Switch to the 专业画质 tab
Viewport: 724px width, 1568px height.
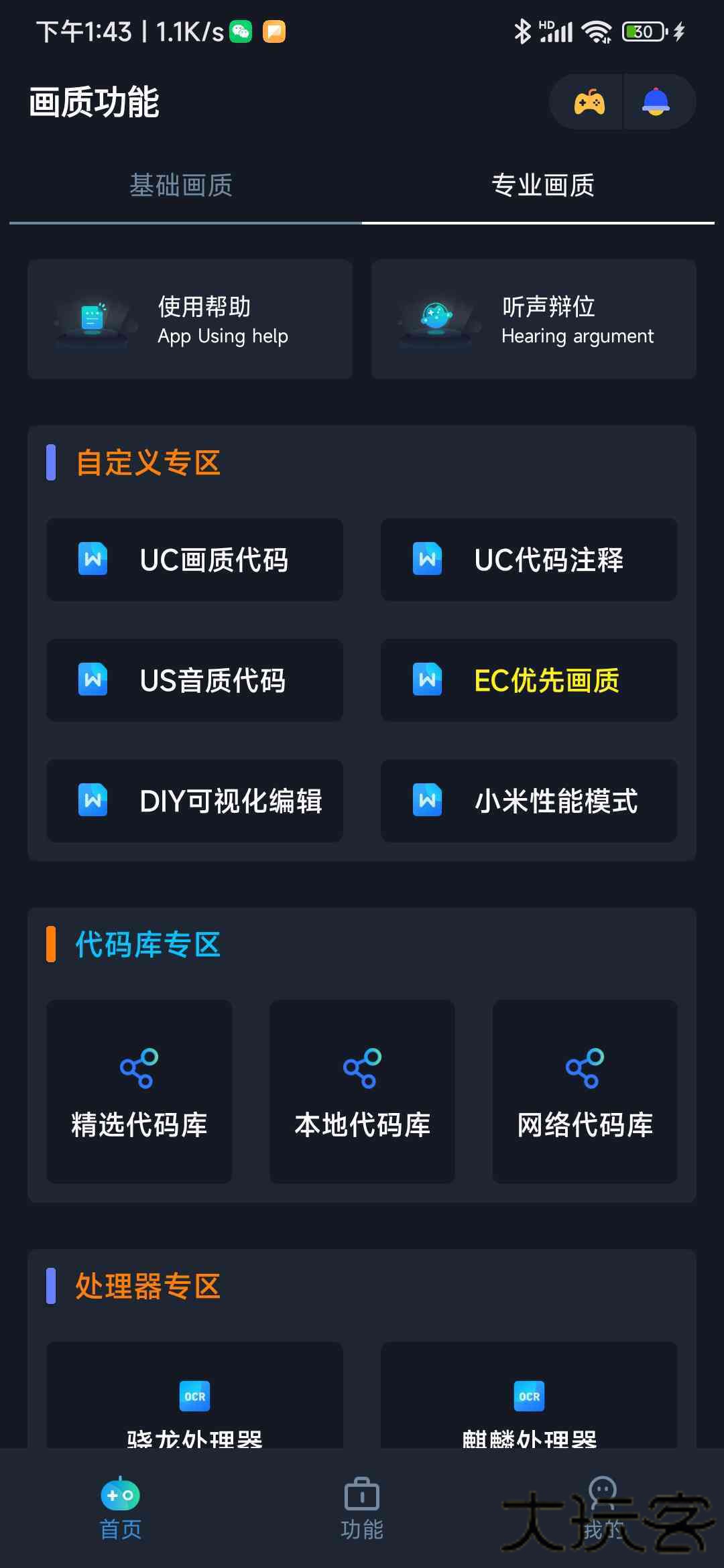pyautogui.click(x=543, y=186)
